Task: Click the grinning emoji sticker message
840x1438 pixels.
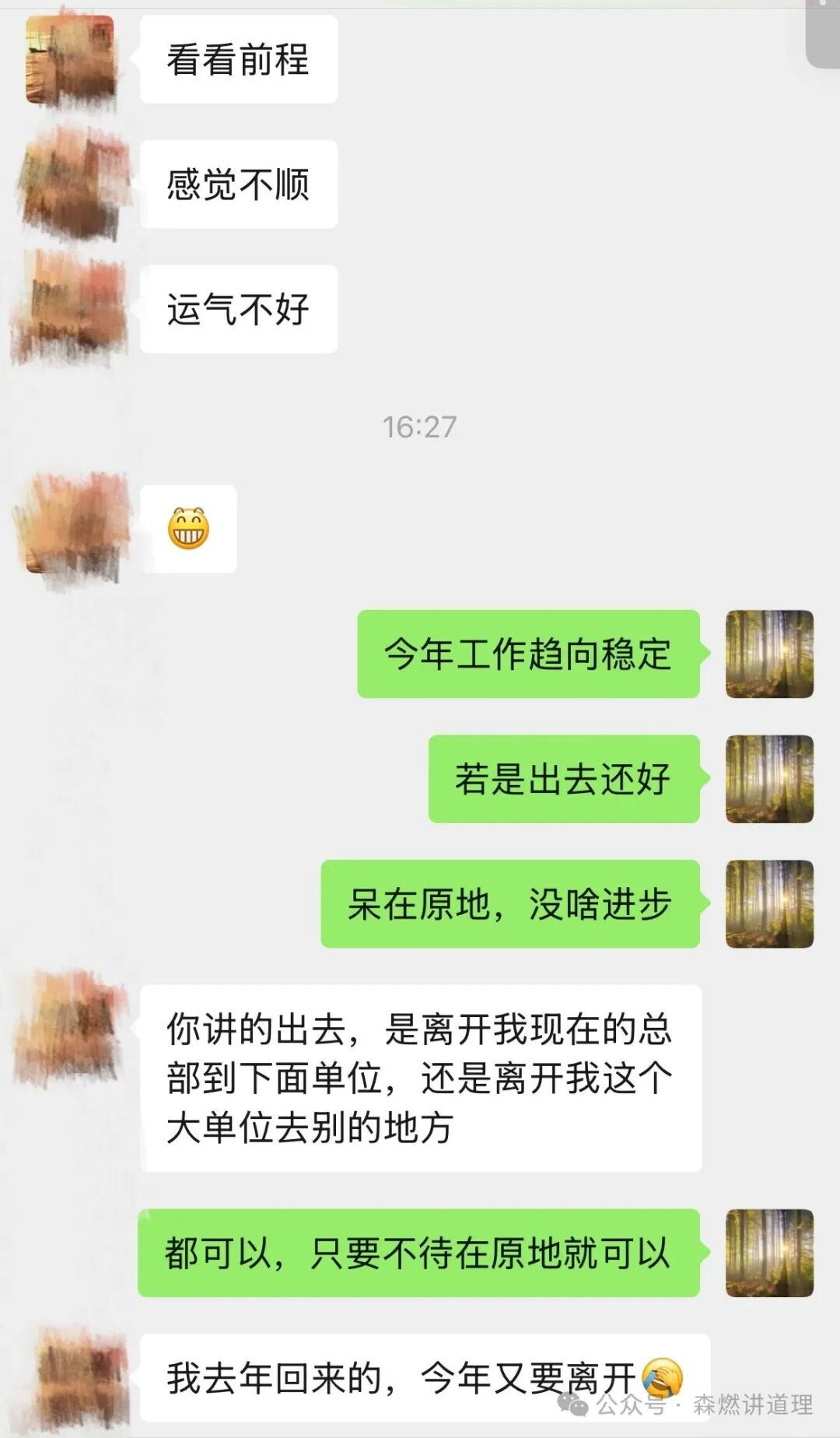Action: click(189, 527)
